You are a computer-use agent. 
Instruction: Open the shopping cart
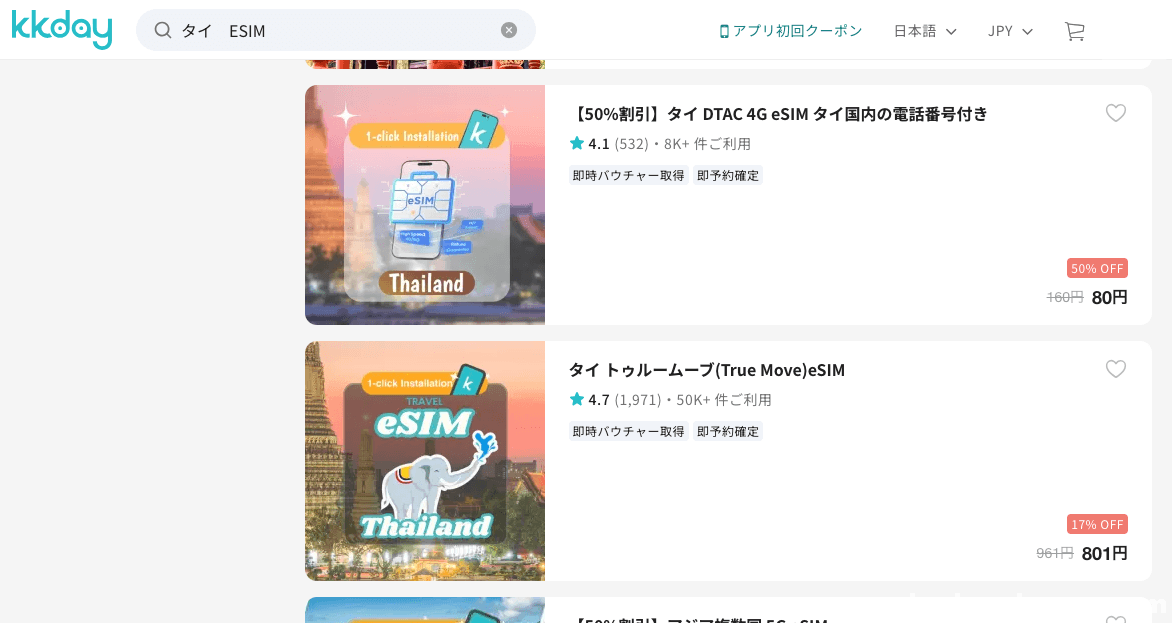click(1074, 31)
